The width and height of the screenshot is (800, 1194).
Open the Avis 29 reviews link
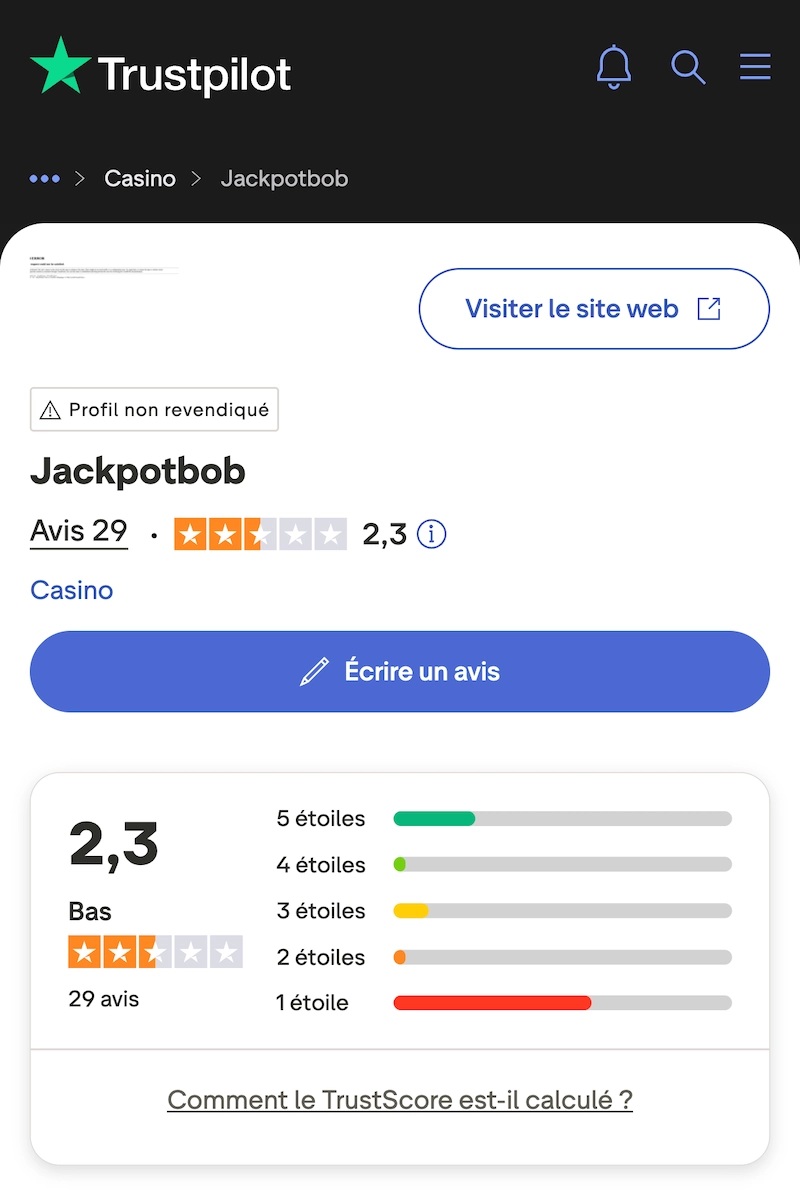[78, 531]
